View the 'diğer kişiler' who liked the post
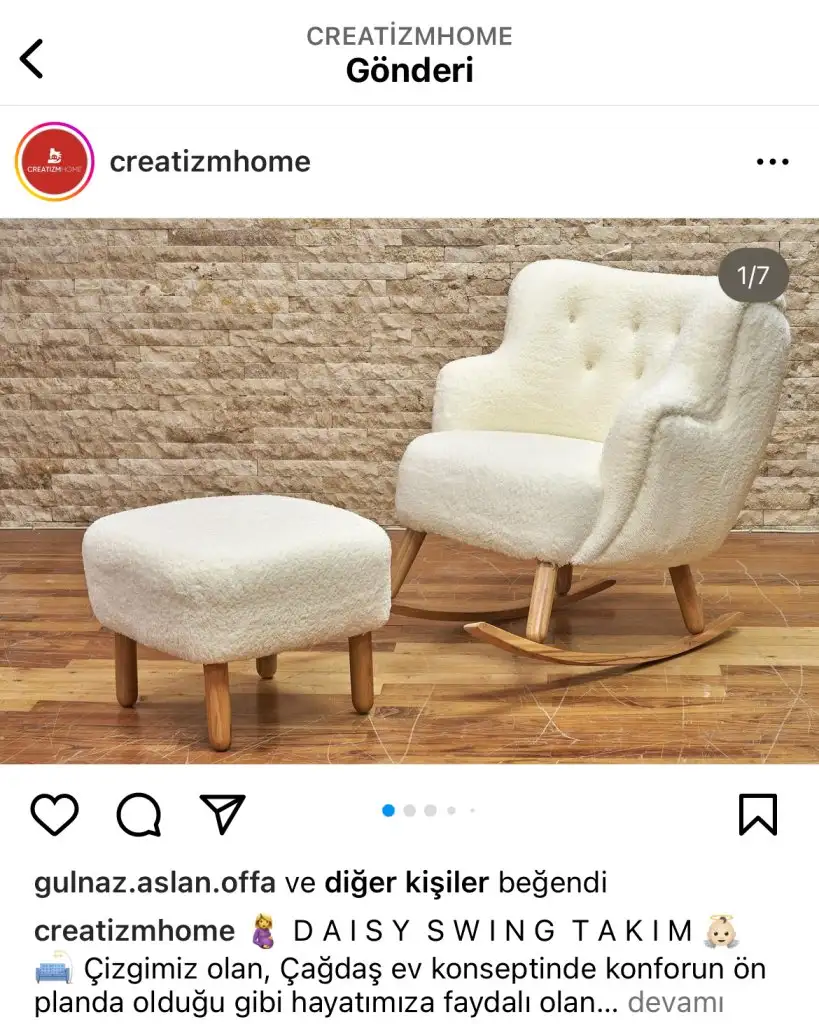 click(406, 883)
